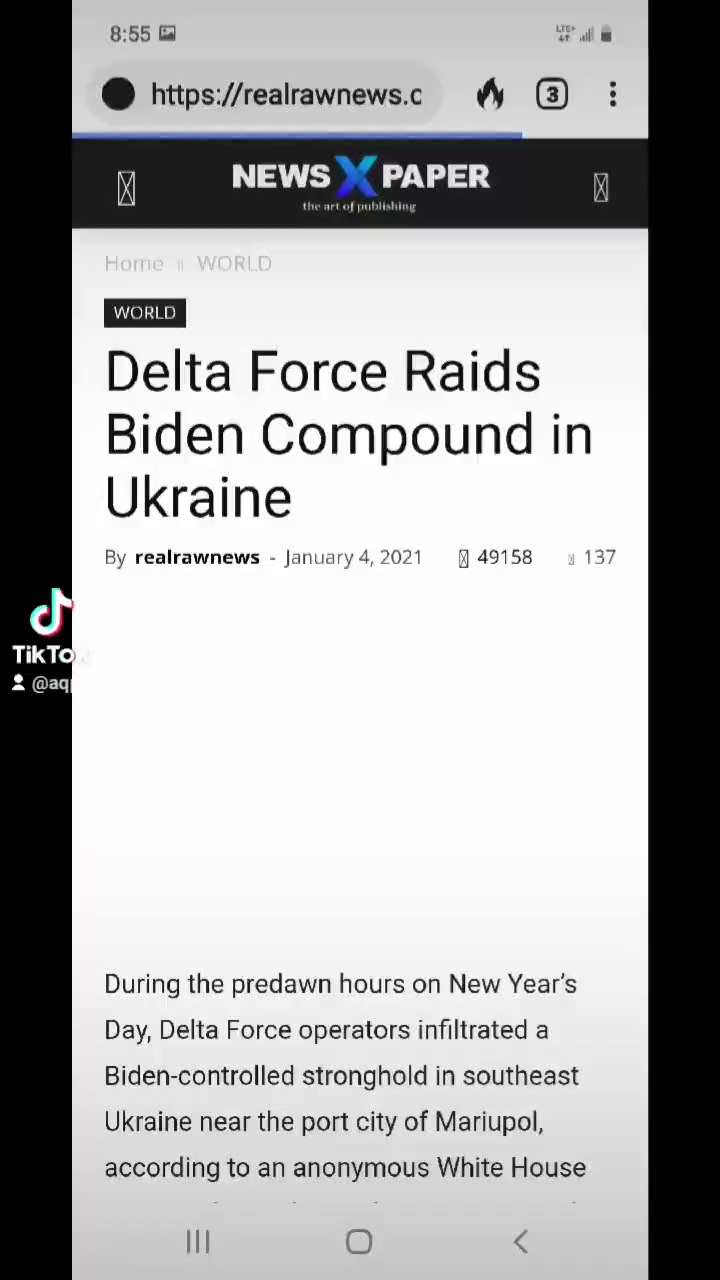
Task: Open the WORLD breadcrumb link
Action: point(234,263)
